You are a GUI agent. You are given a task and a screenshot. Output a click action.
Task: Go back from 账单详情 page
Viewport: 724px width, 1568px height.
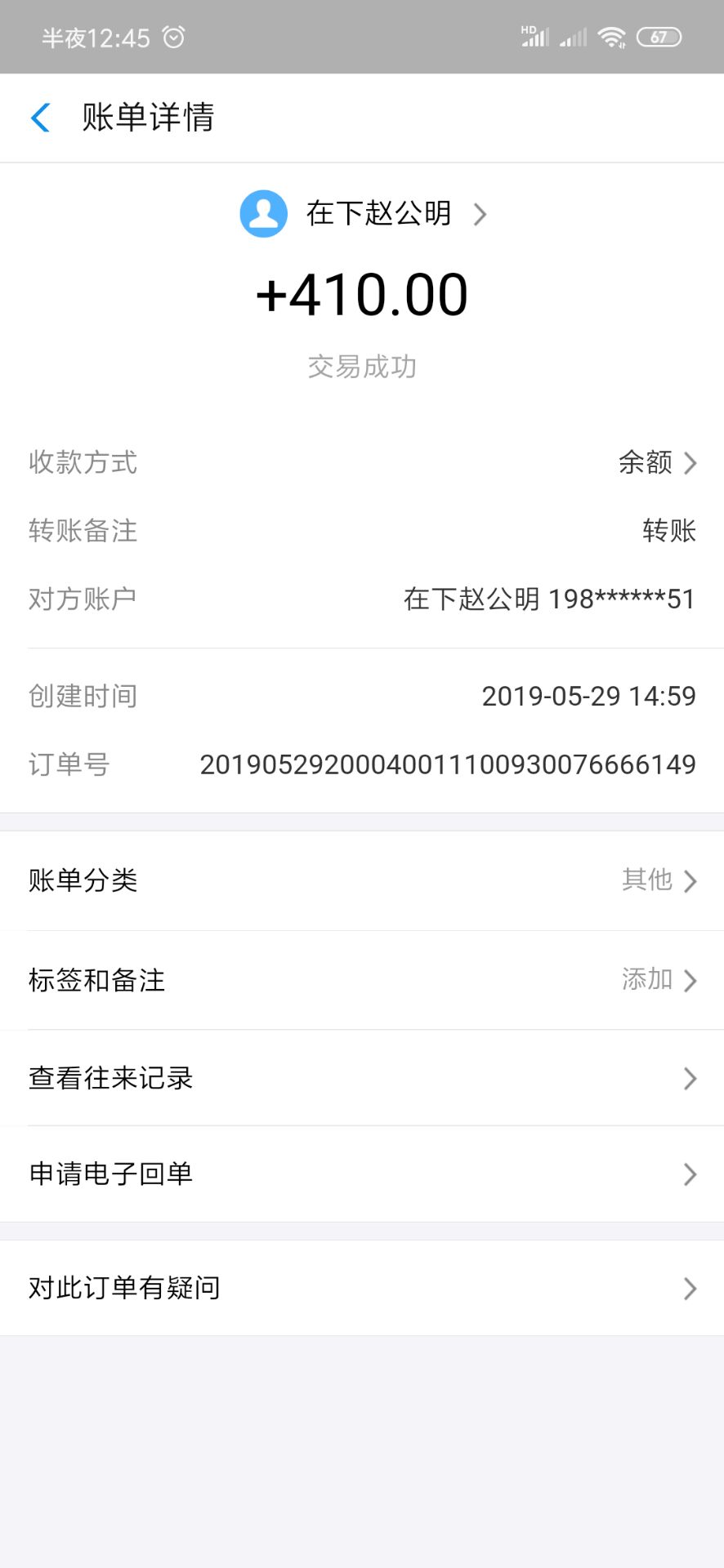pos(41,118)
